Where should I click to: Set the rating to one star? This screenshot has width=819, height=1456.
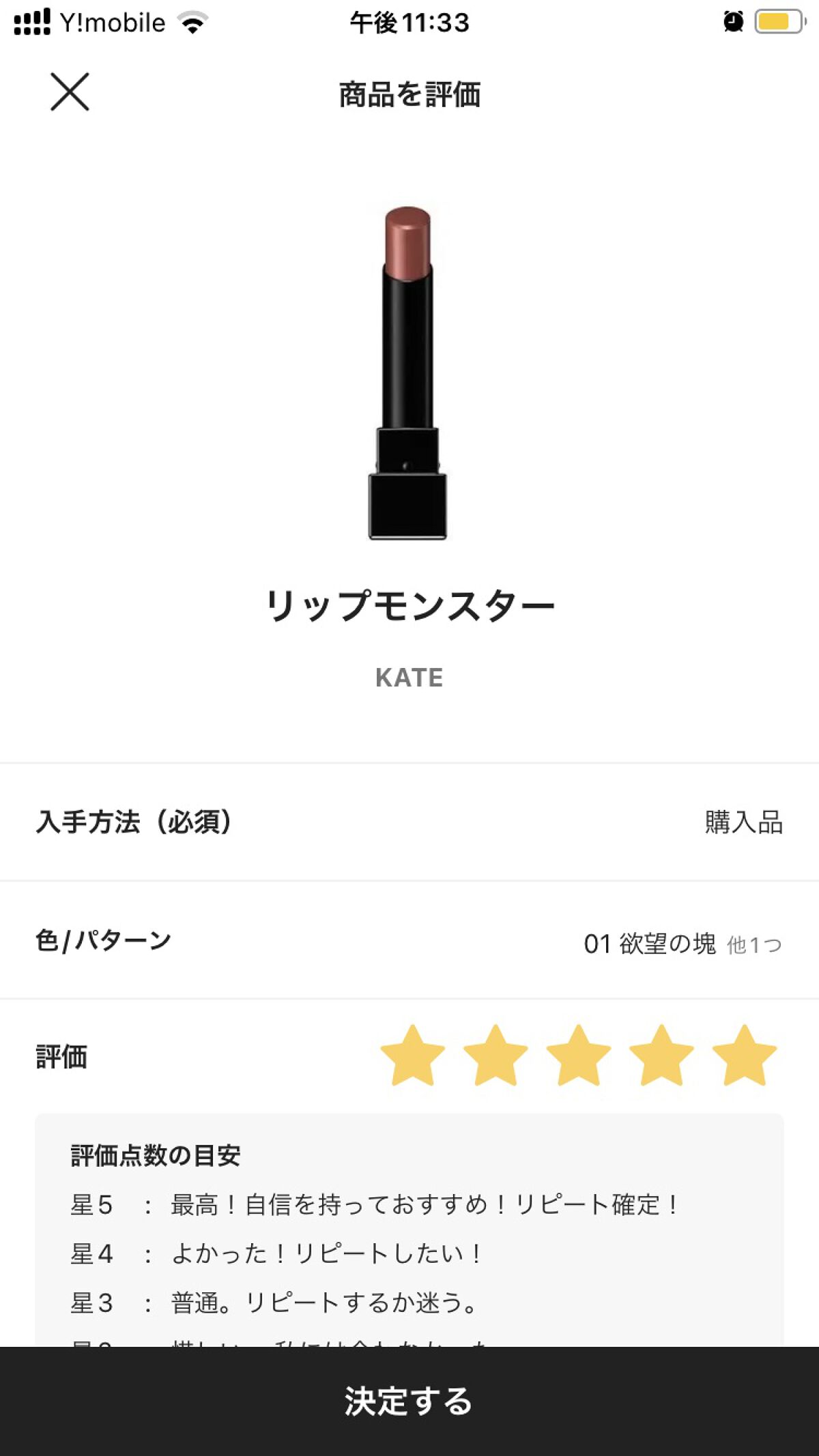point(412,1056)
